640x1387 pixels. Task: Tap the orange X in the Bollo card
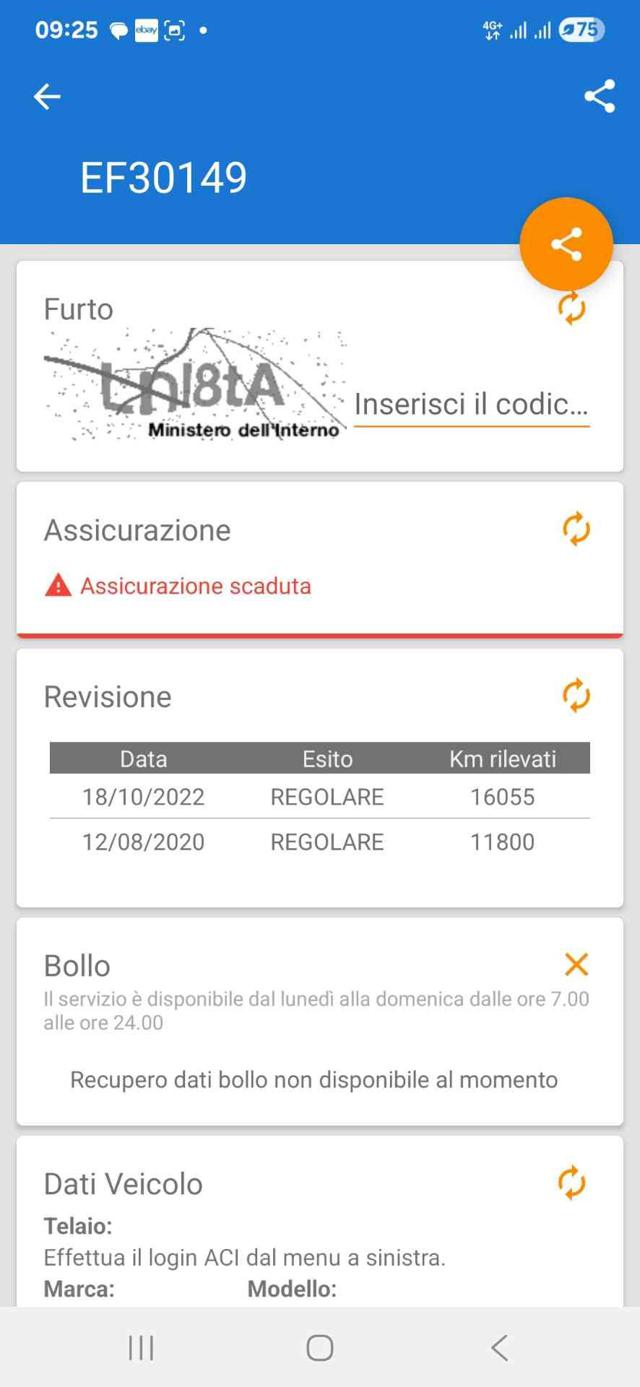tap(576, 964)
